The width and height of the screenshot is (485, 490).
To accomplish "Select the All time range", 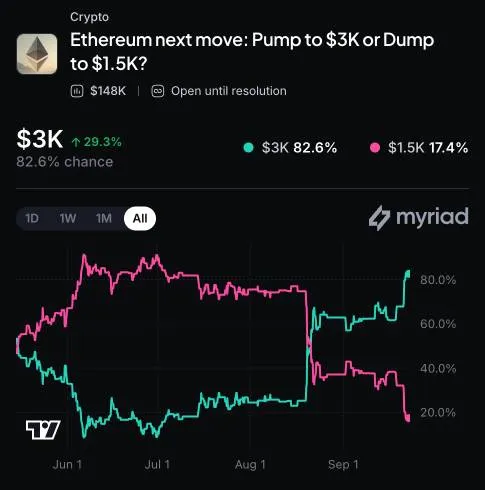I will (140, 219).
